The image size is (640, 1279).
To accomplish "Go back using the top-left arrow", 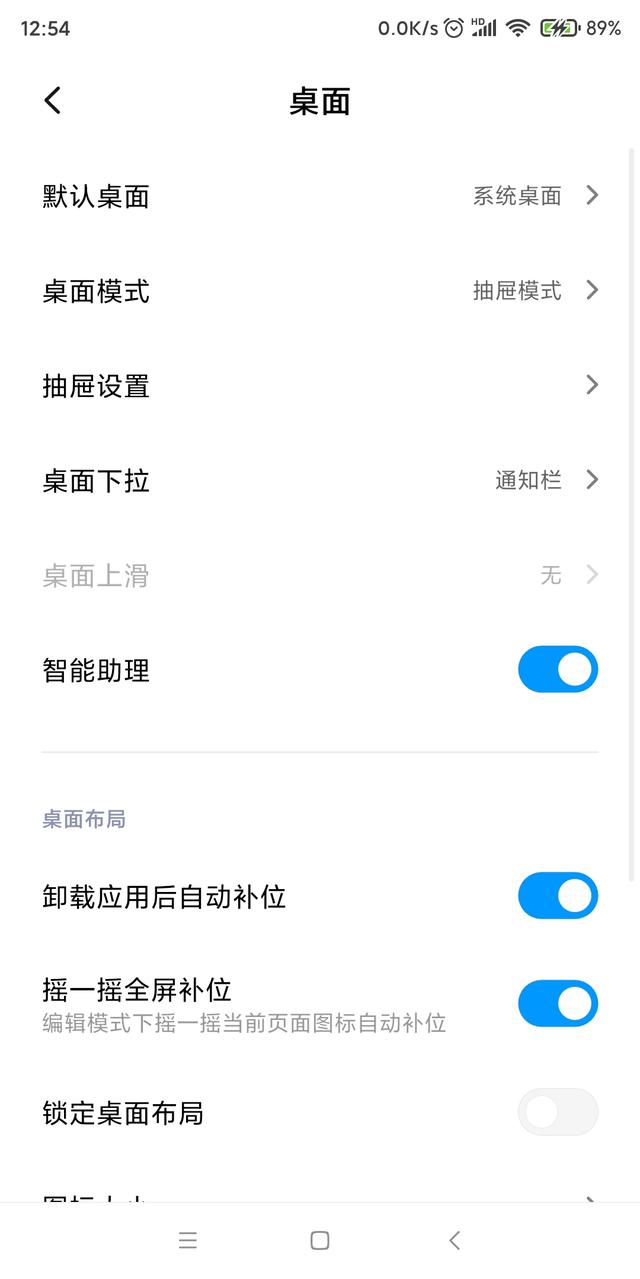I will pyautogui.click(x=52, y=100).
